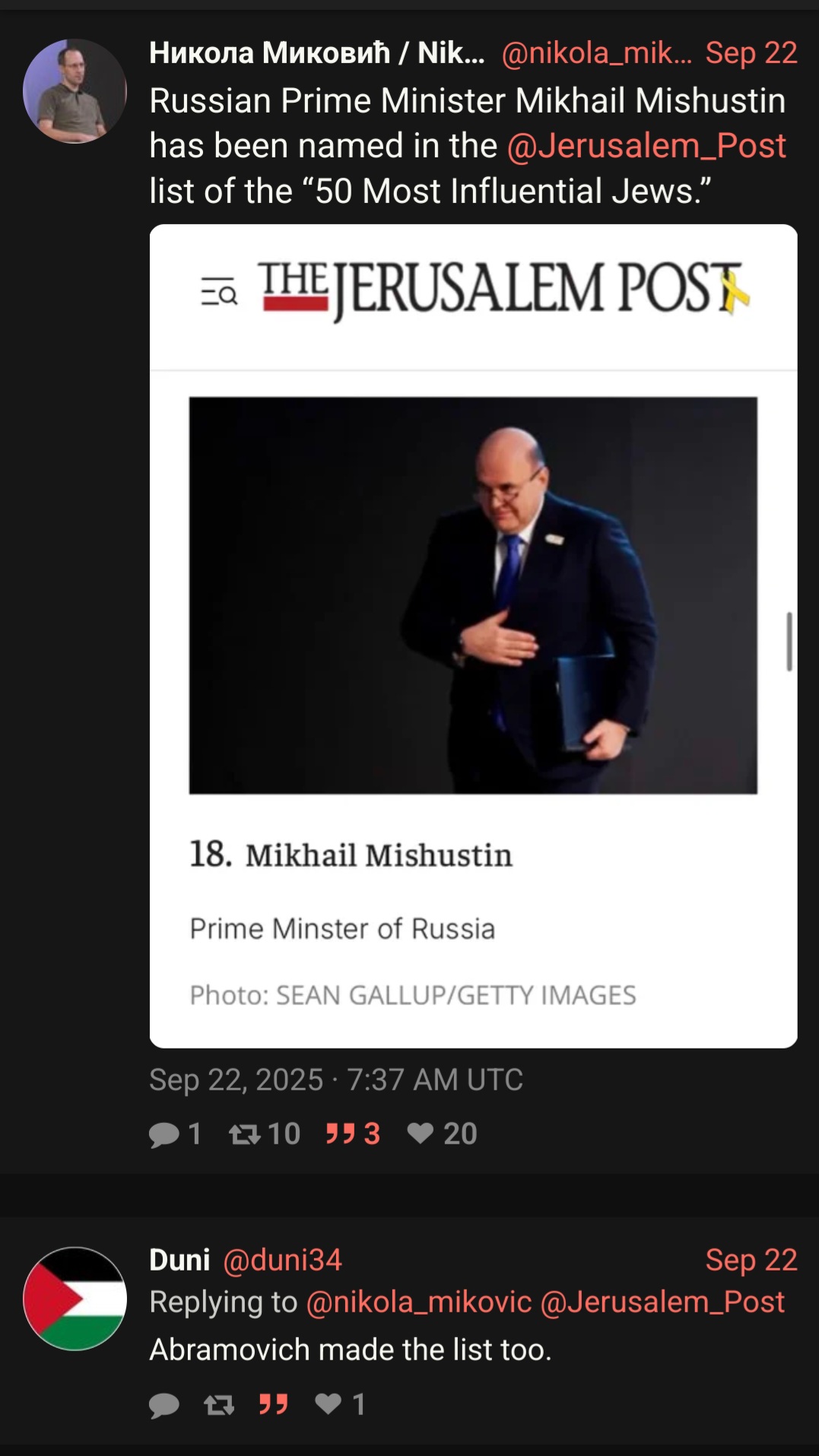The width and height of the screenshot is (819, 1456).
Task: Open the @nikola_mikovic mention in Duni's reply
Action: click(x=418, y=1302)
